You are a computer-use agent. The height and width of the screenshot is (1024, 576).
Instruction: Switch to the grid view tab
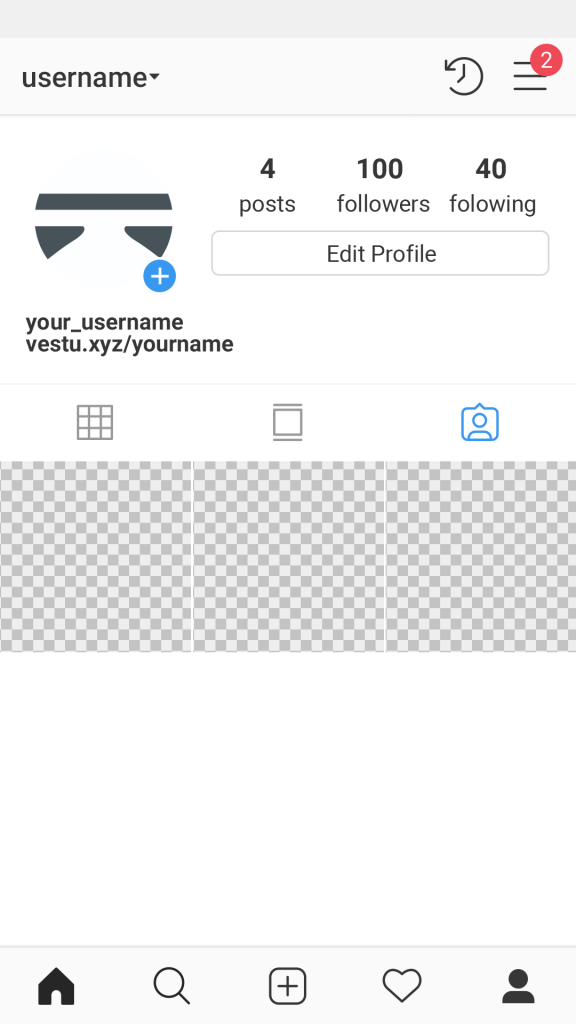(95, 423)
